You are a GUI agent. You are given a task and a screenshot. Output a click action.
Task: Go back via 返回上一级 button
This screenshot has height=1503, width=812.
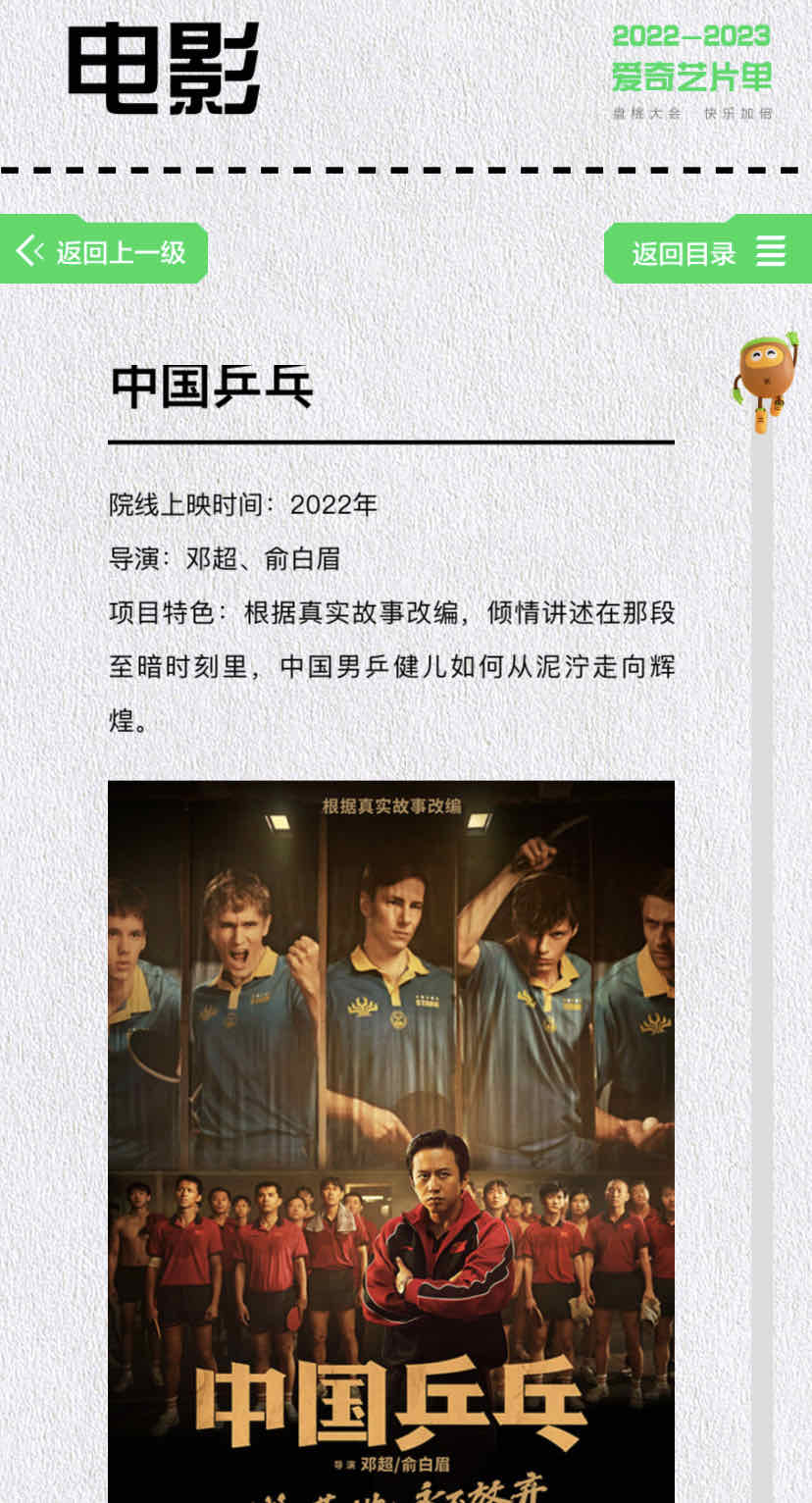103,252
